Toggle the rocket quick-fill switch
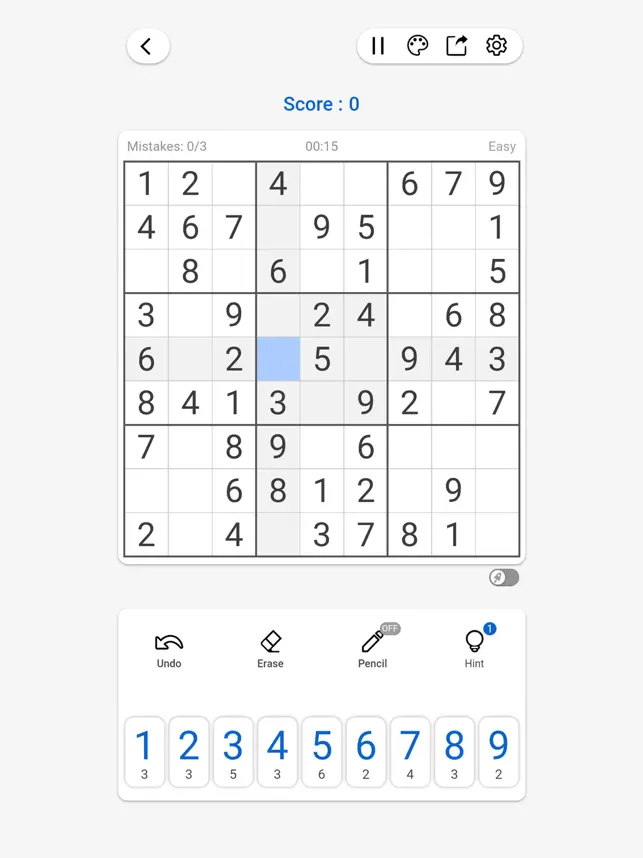 click(x=503, y=578)
